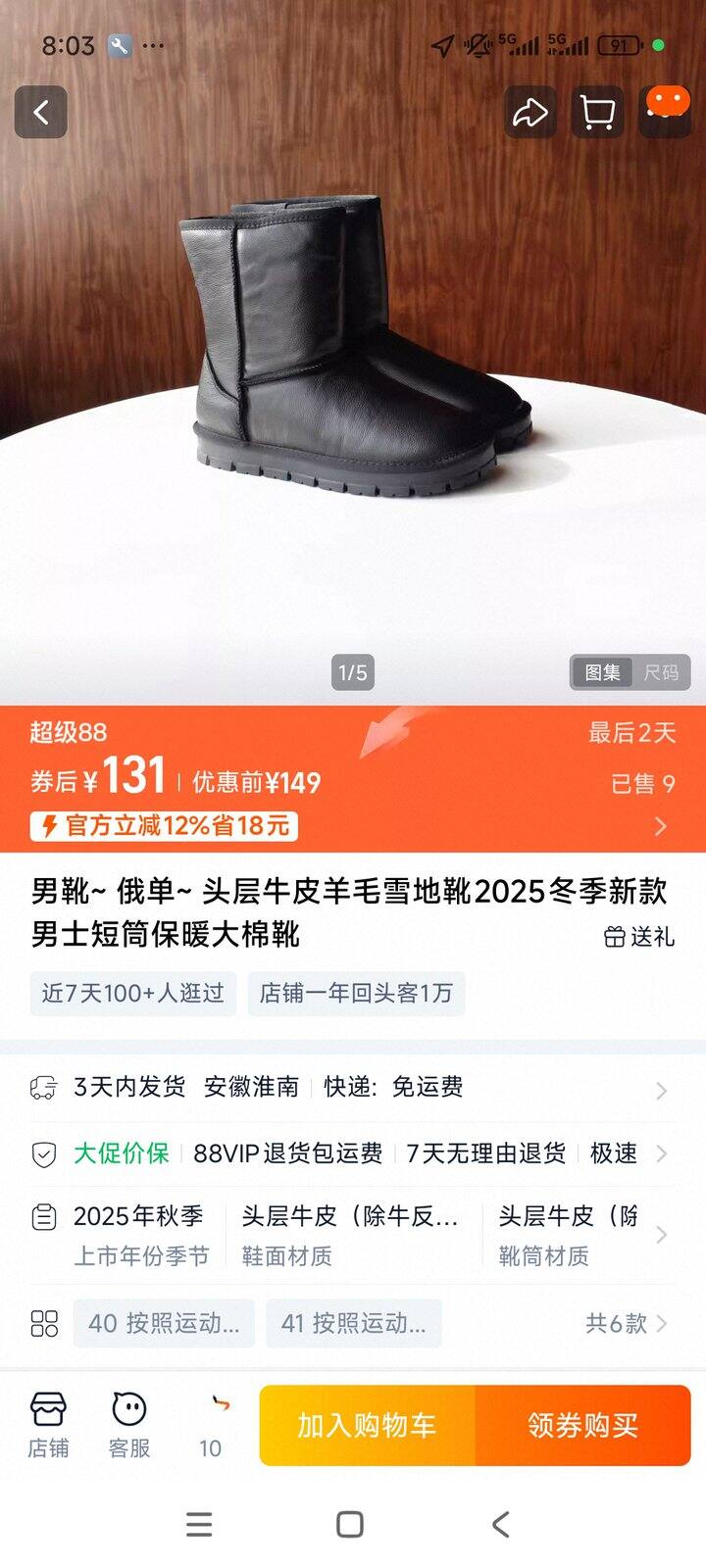Image resolution: width=706 pixels, height=1568 pixels.
Task: Switch to the 尺码 size tab
Action: pos(661,672)
